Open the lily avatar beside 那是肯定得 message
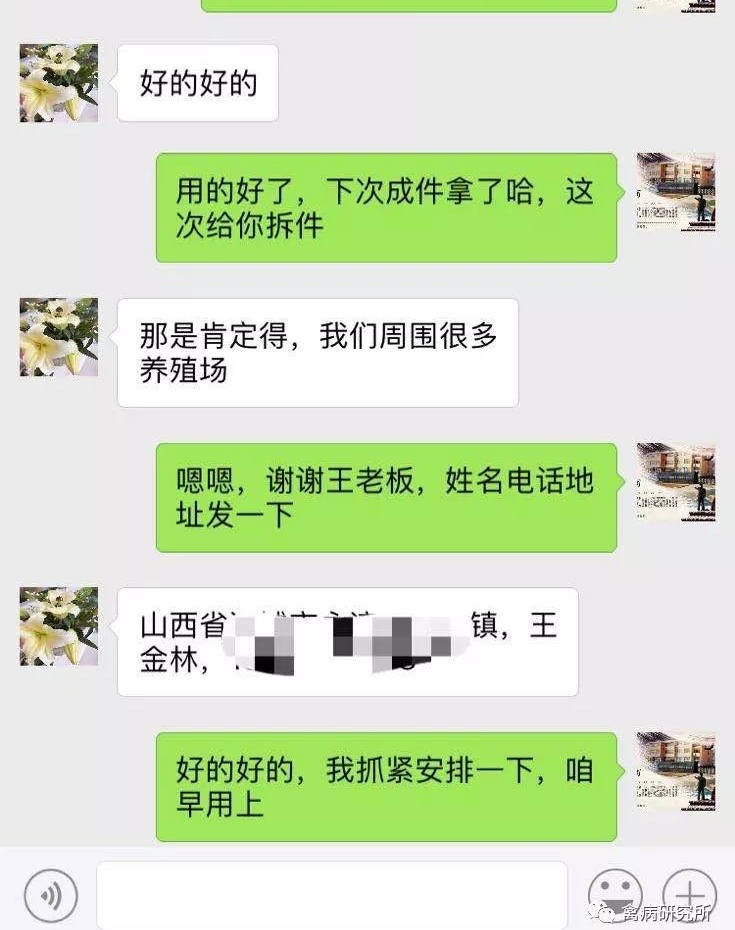Screen dimensions: 735x930 [59, 337]
